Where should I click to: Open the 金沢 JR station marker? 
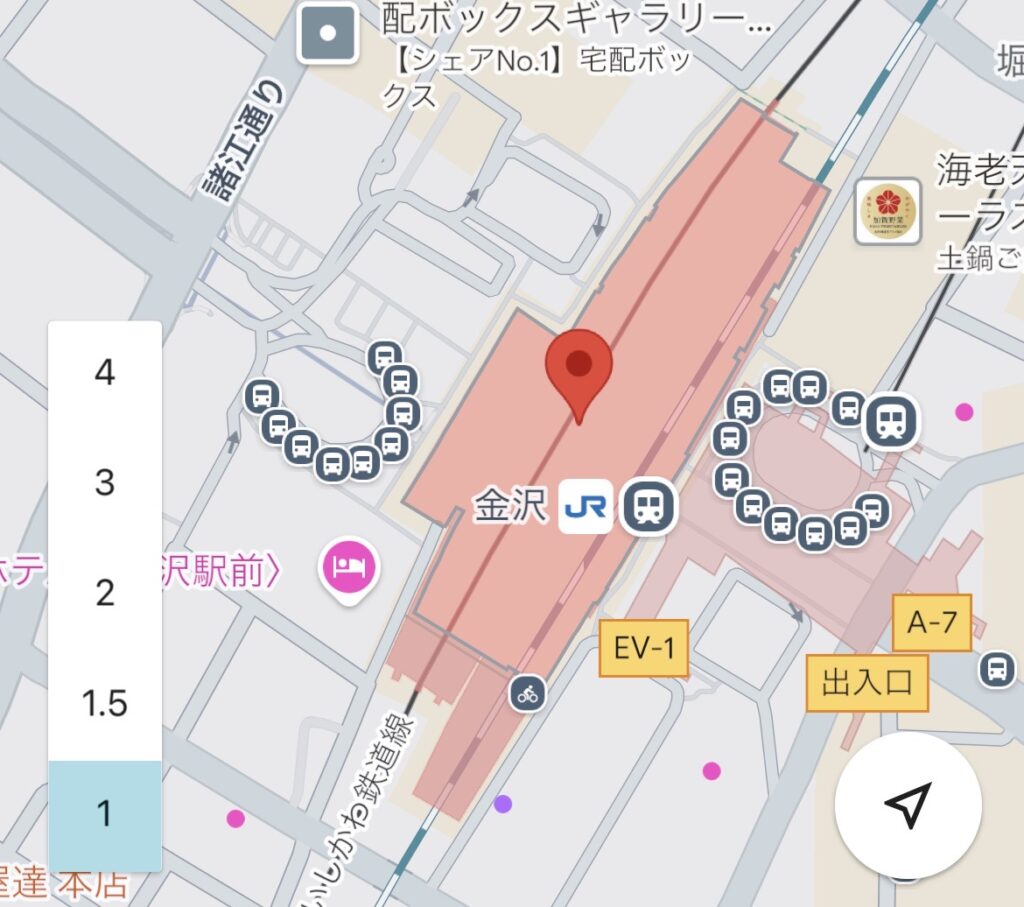point(585,507)
